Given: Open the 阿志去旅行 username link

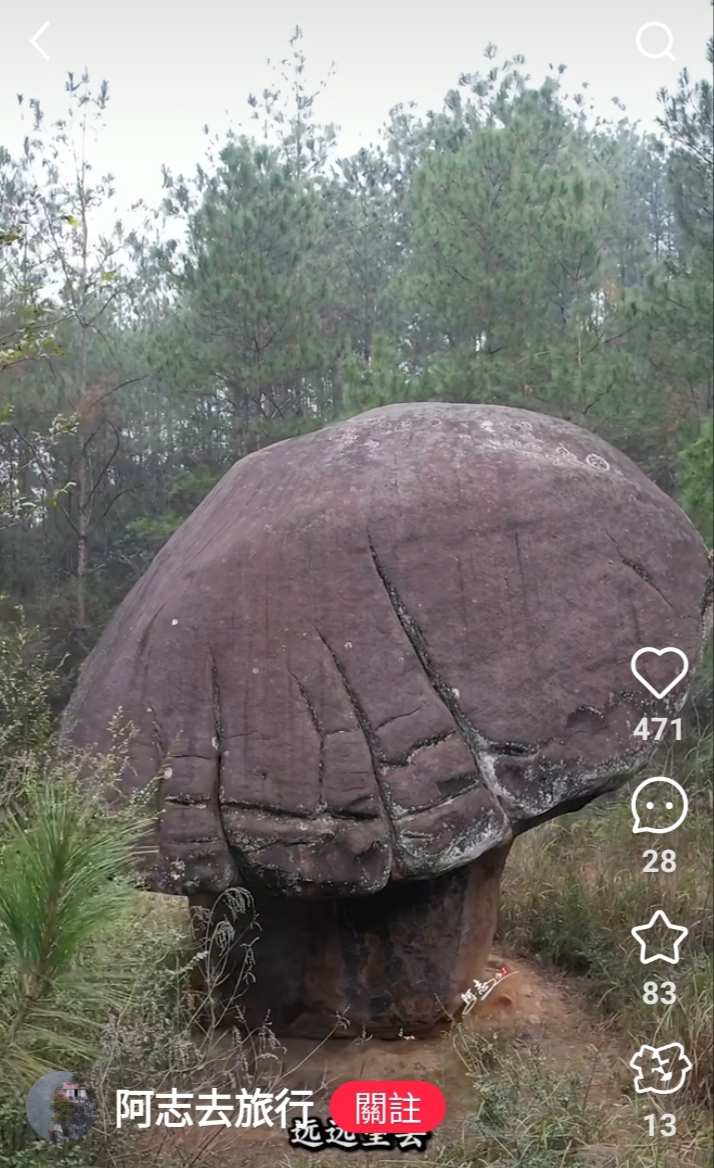Looking at the screenshot, I should (x=214, y=1108).
